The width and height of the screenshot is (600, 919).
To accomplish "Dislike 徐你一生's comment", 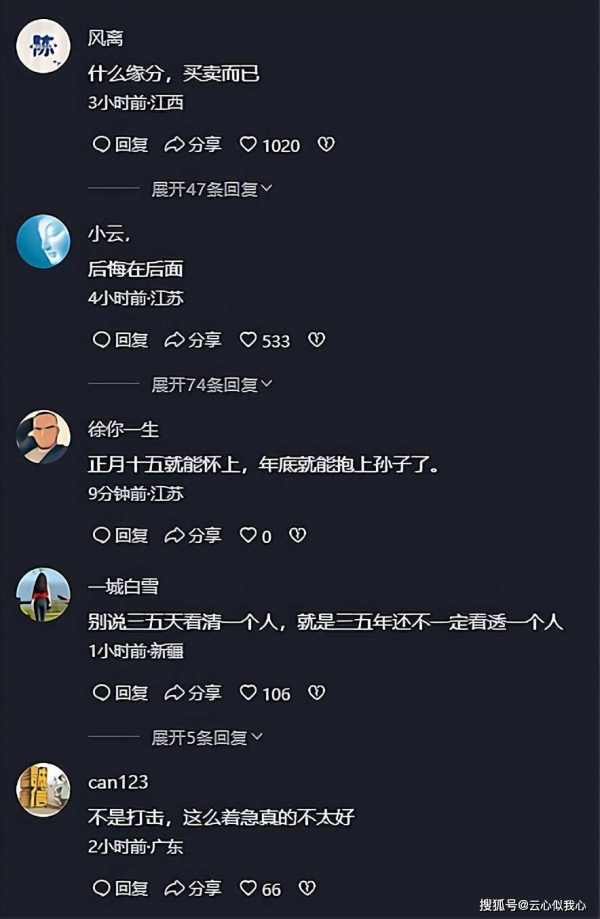I will pyautogui.click(x=297, y=536).
